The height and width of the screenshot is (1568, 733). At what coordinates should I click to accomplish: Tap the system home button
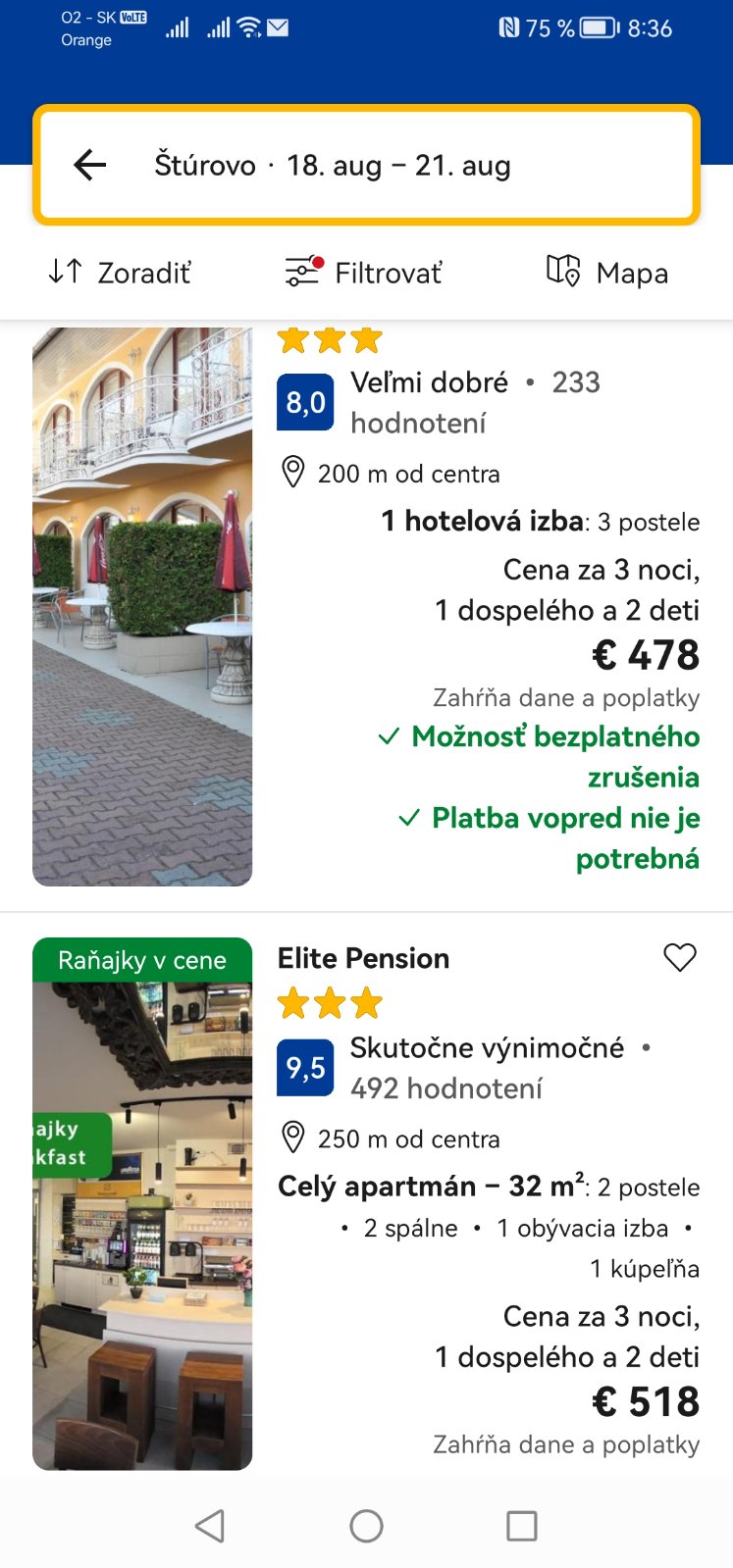click(x=366, y=1526)
